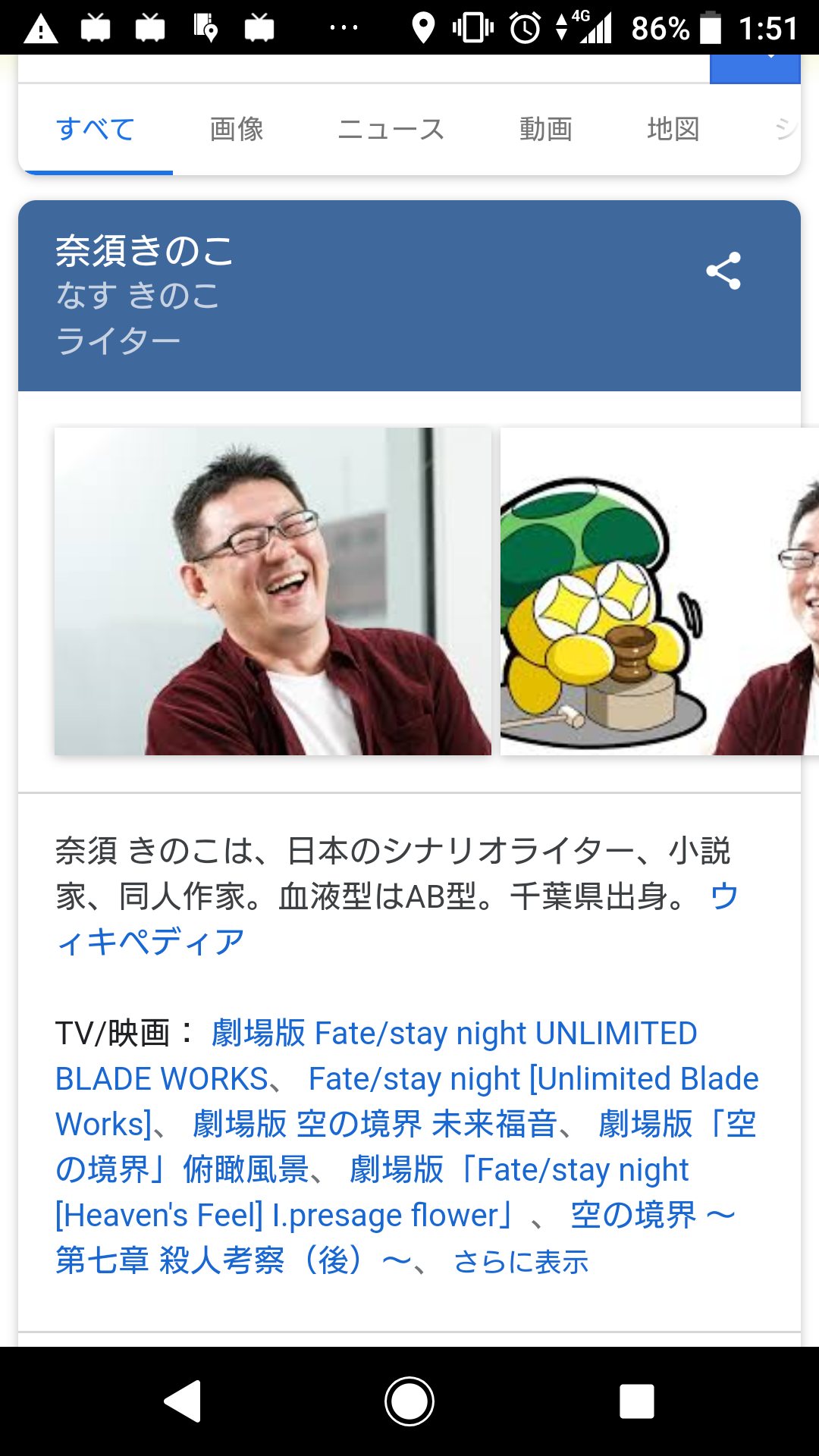
Task: Open 劇場版「空の境界」俯瞰風景 link
Action: (182, 1170)
